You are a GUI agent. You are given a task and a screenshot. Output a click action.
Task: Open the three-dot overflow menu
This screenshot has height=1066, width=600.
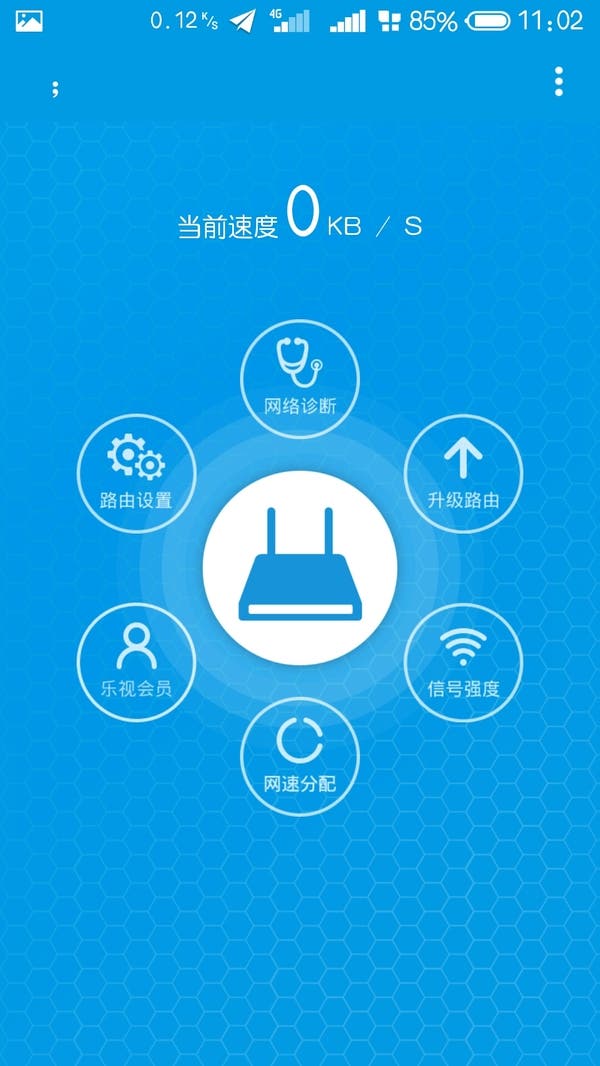558,82
